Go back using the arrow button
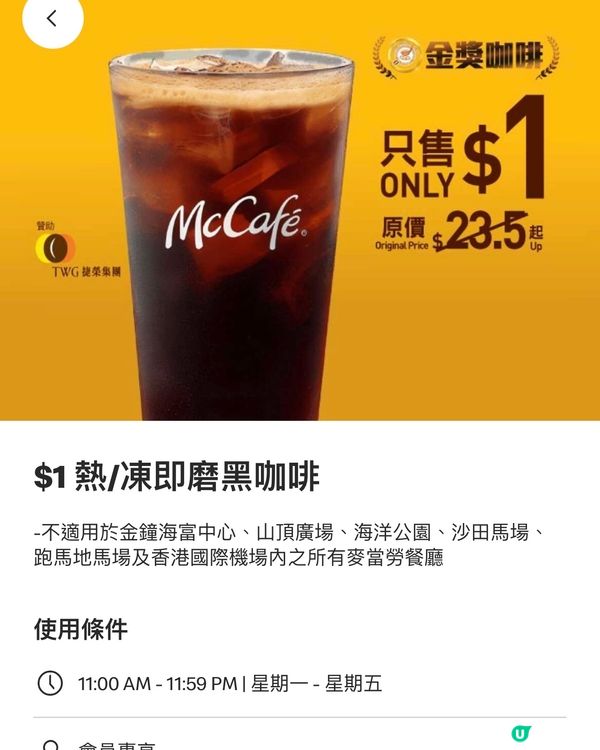This screenshot has height=750, width=600. (x=52, y=17)
